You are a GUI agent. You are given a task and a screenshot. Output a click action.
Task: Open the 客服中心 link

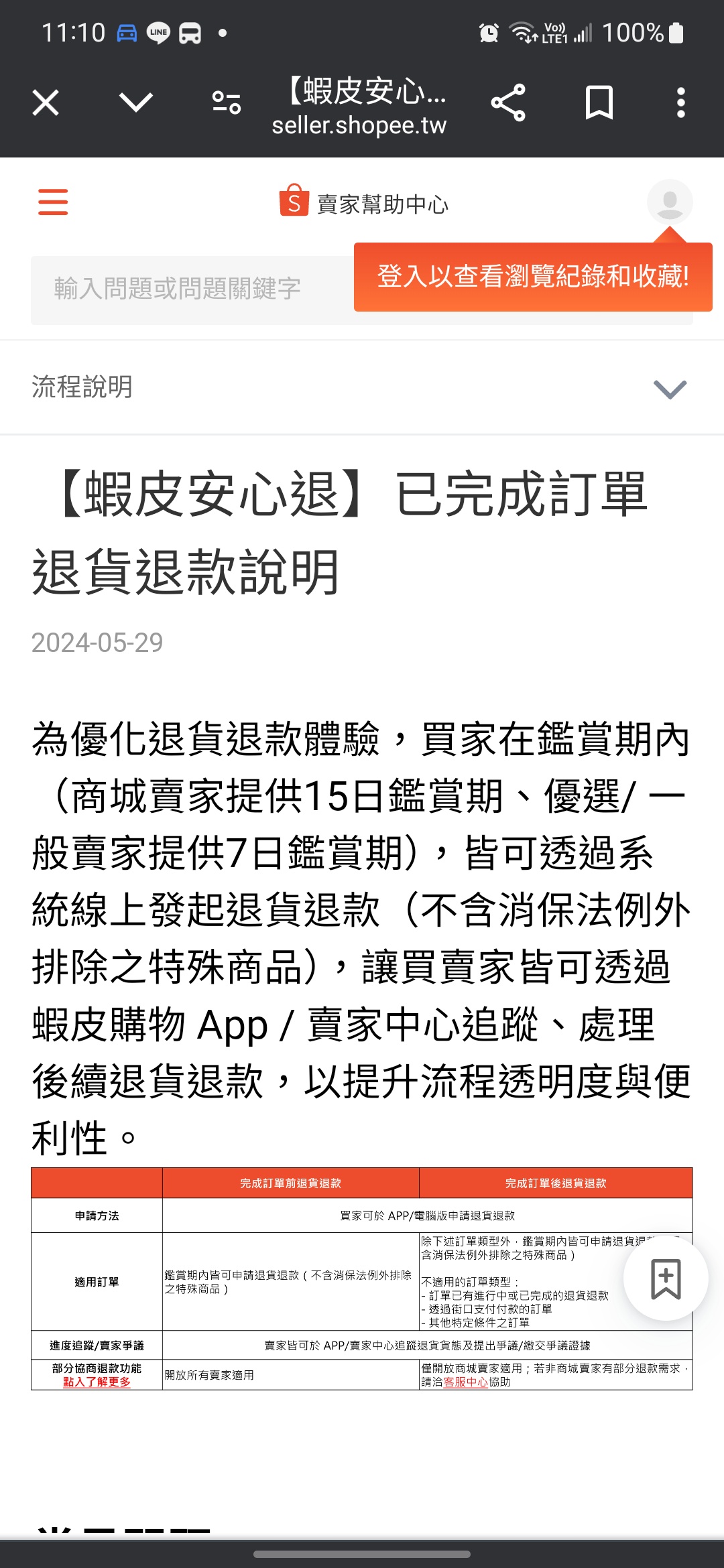[x=466, y=1382]
